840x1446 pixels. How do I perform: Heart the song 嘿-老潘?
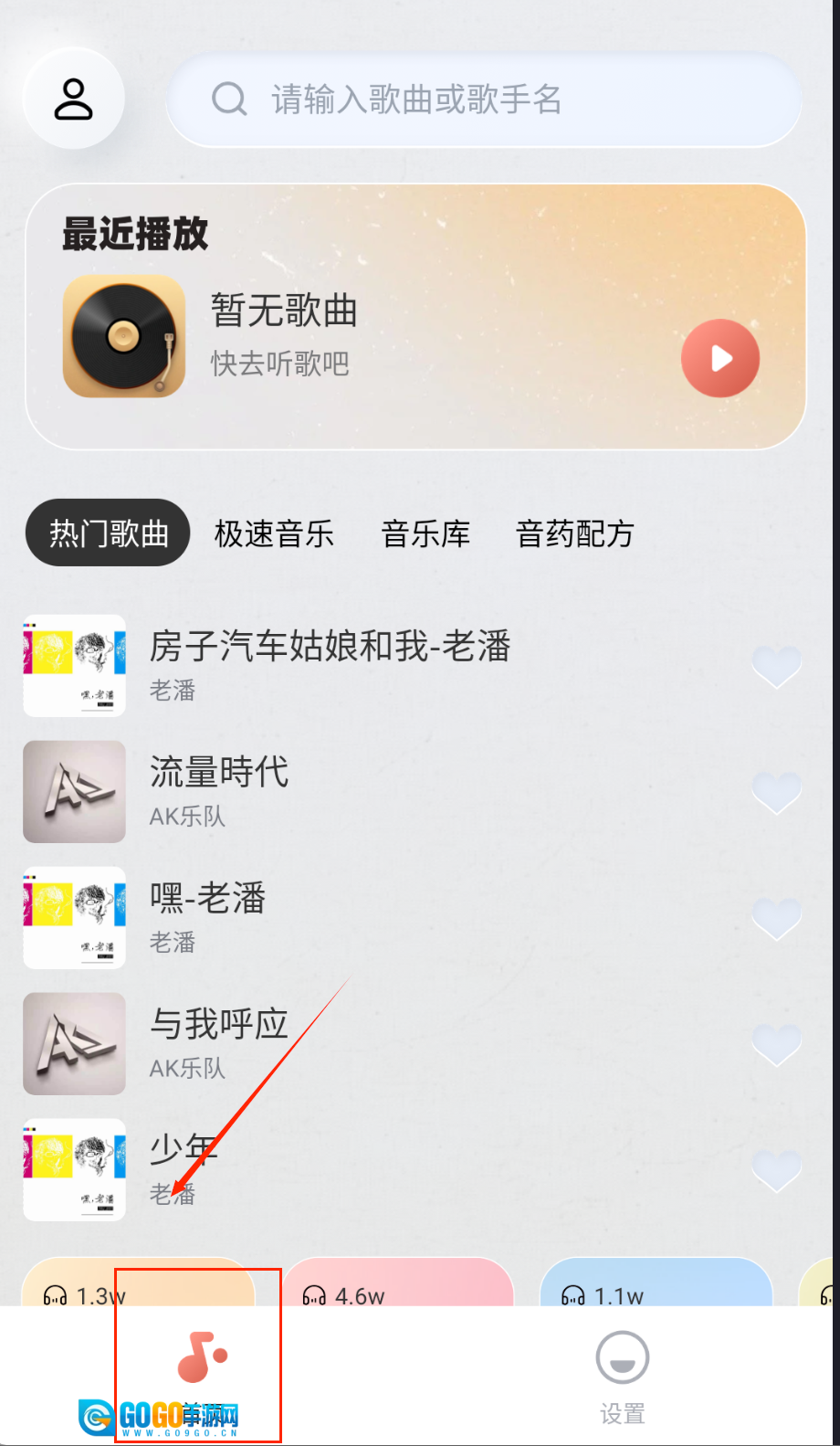click(776, 918)
